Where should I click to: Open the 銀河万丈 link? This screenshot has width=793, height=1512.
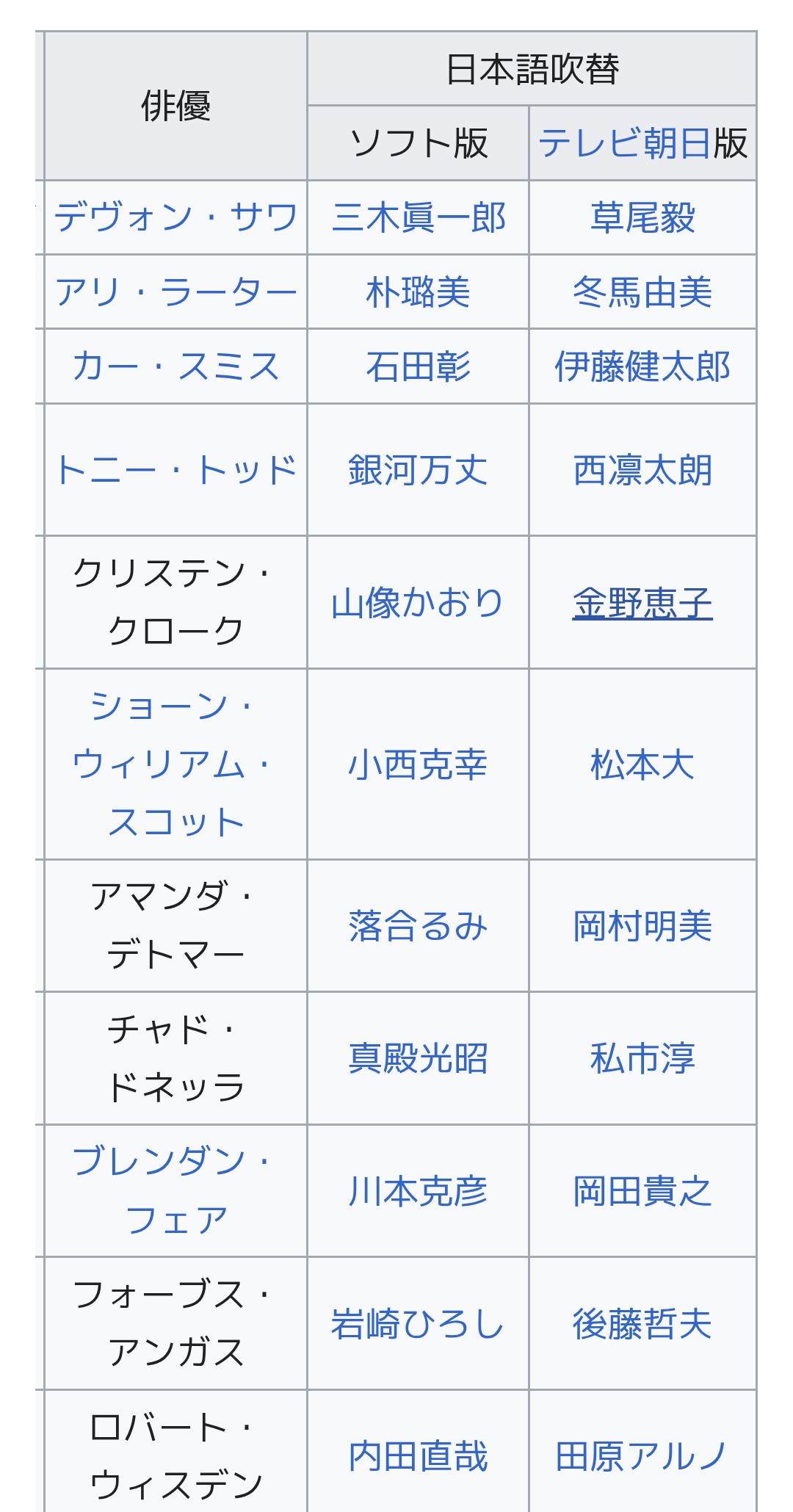coord(419,470)
